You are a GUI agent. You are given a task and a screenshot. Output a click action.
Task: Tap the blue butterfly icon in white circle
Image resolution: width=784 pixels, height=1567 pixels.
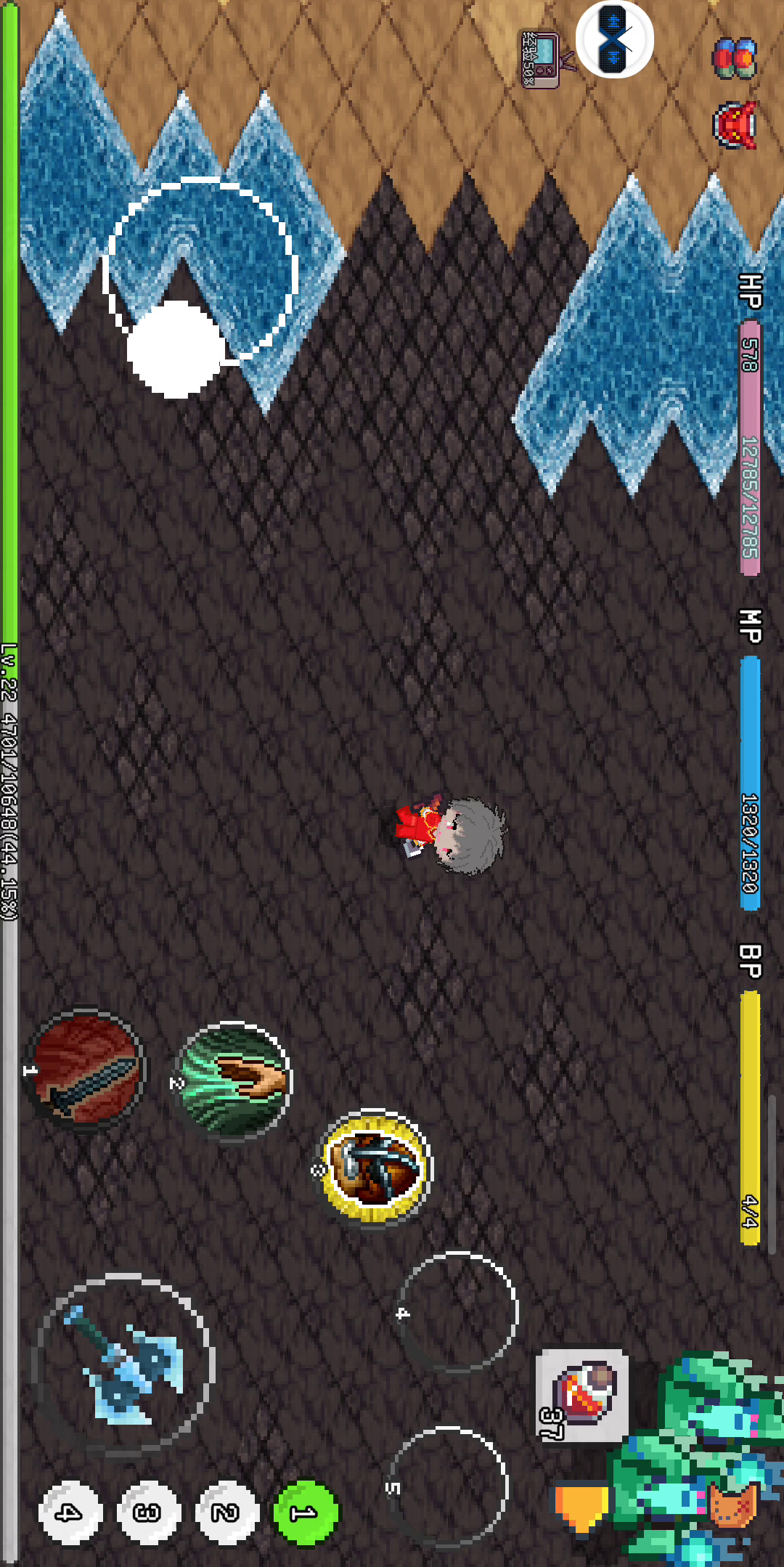(614, 39)
